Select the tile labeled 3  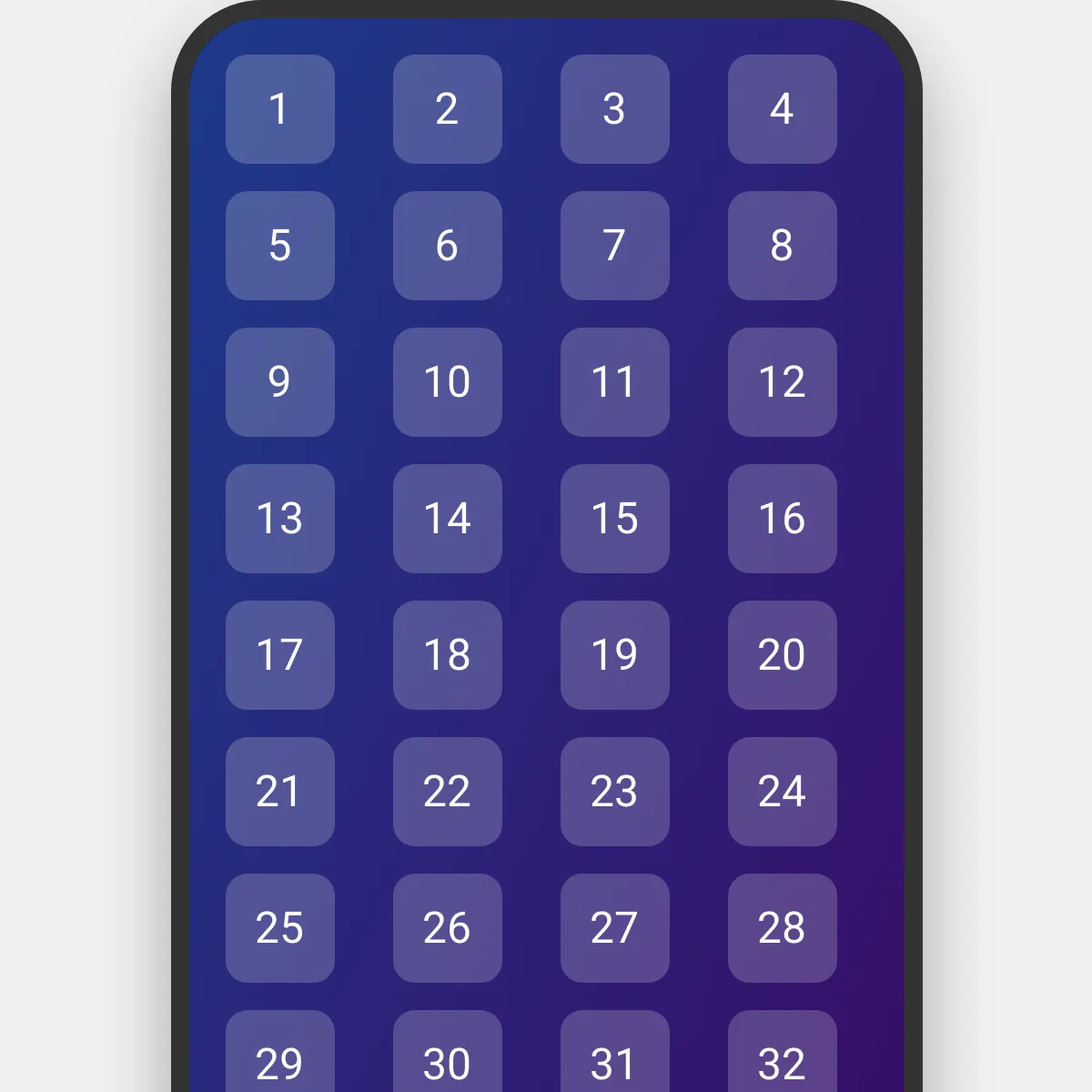click(x=615, y=109)
